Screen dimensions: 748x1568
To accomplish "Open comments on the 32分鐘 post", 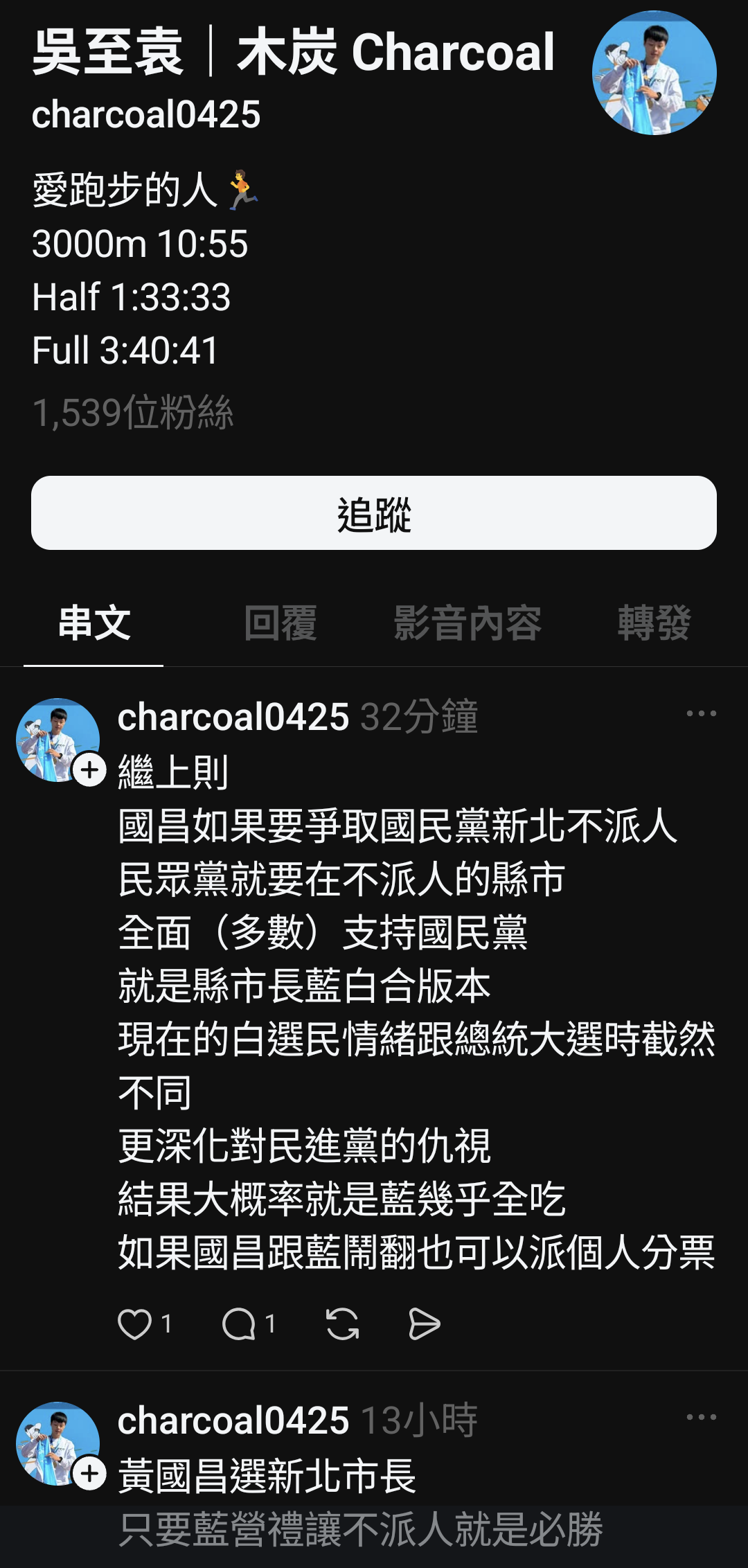I will 239,1324.
